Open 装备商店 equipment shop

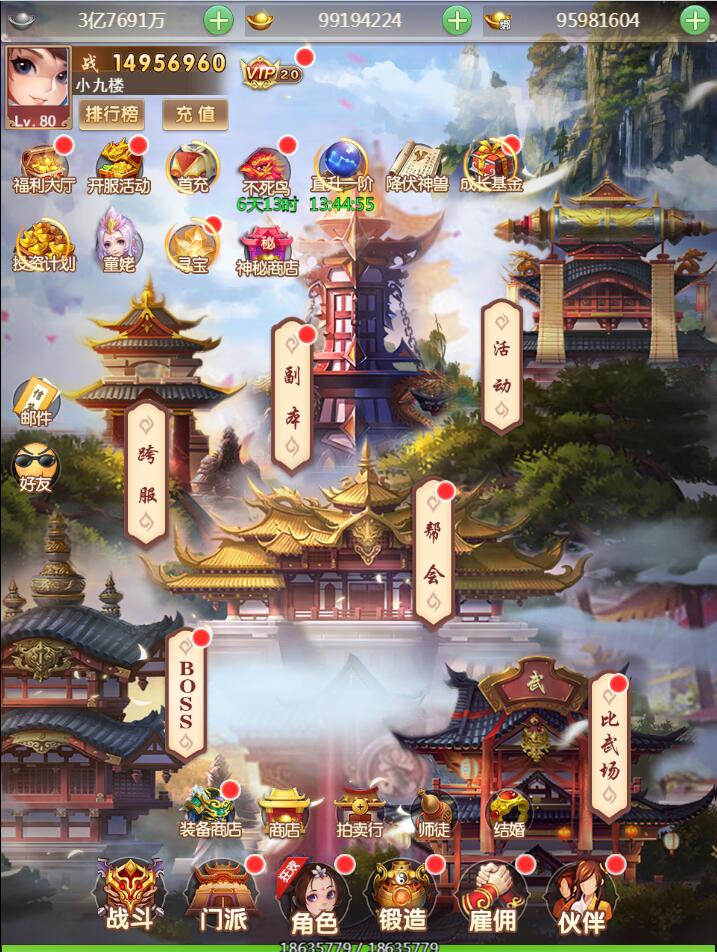point(210,809)
